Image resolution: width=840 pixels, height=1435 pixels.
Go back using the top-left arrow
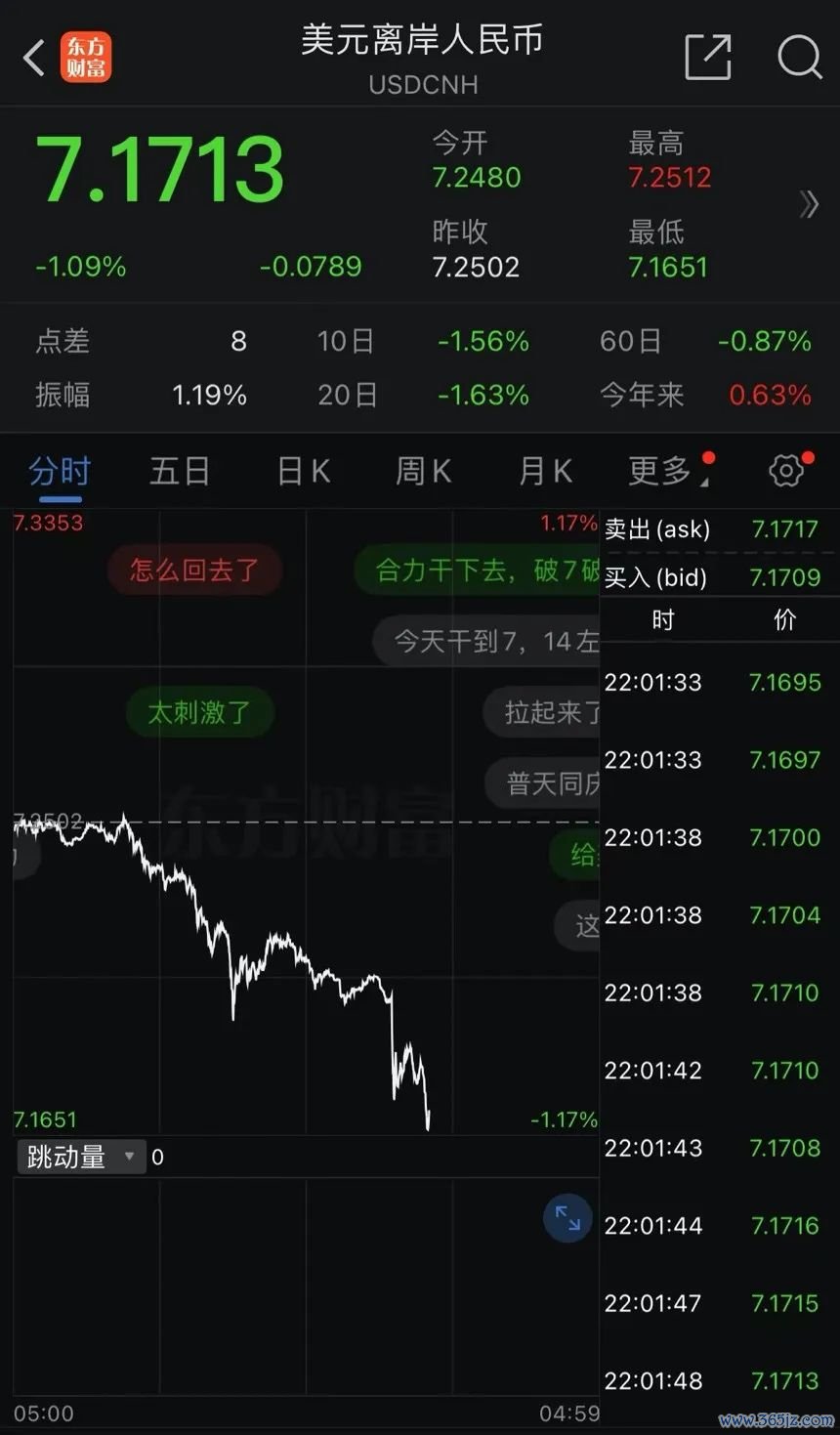pyautogui.click(x=34, y=58)
